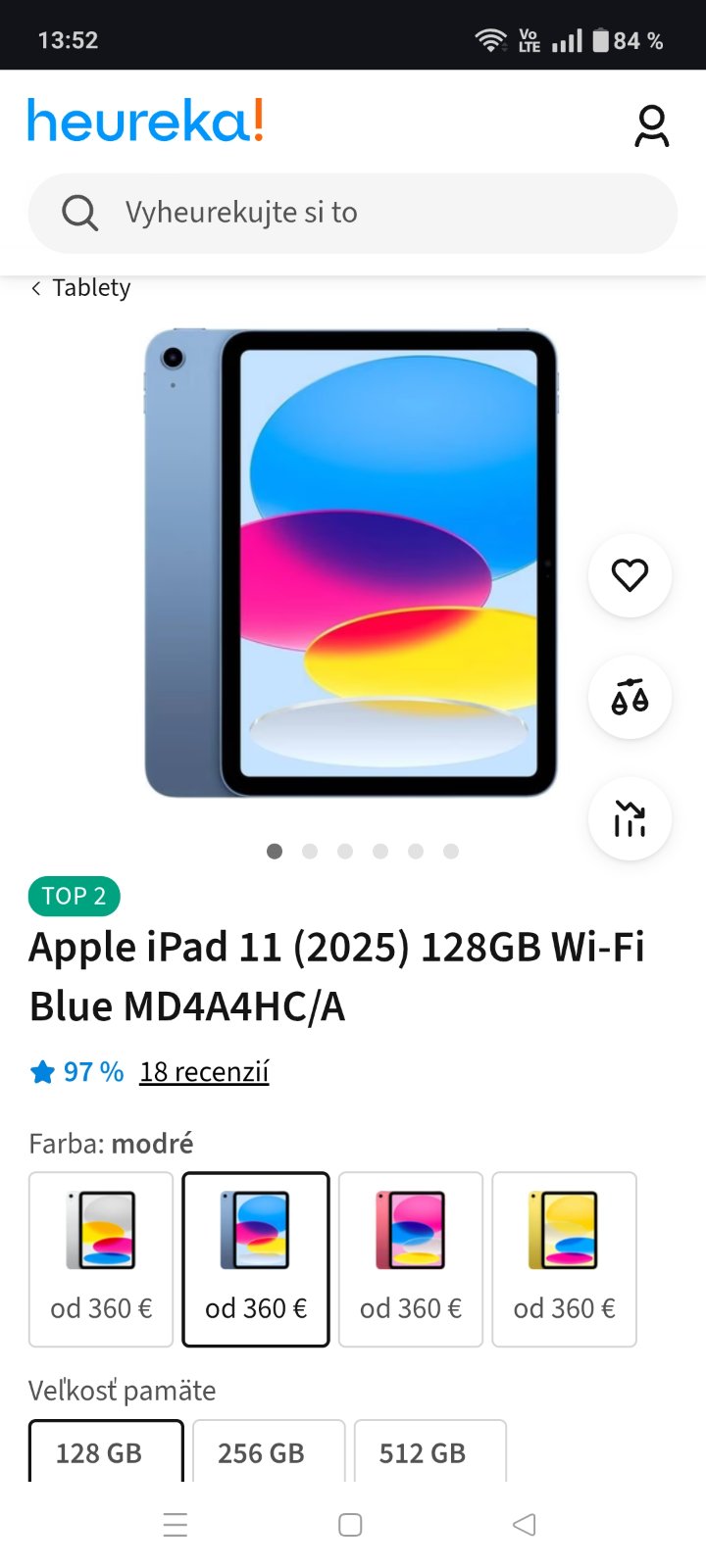Tap the system back button
The height and width of the screenshot is (1568, 706).
click(x=525, y=1525)
